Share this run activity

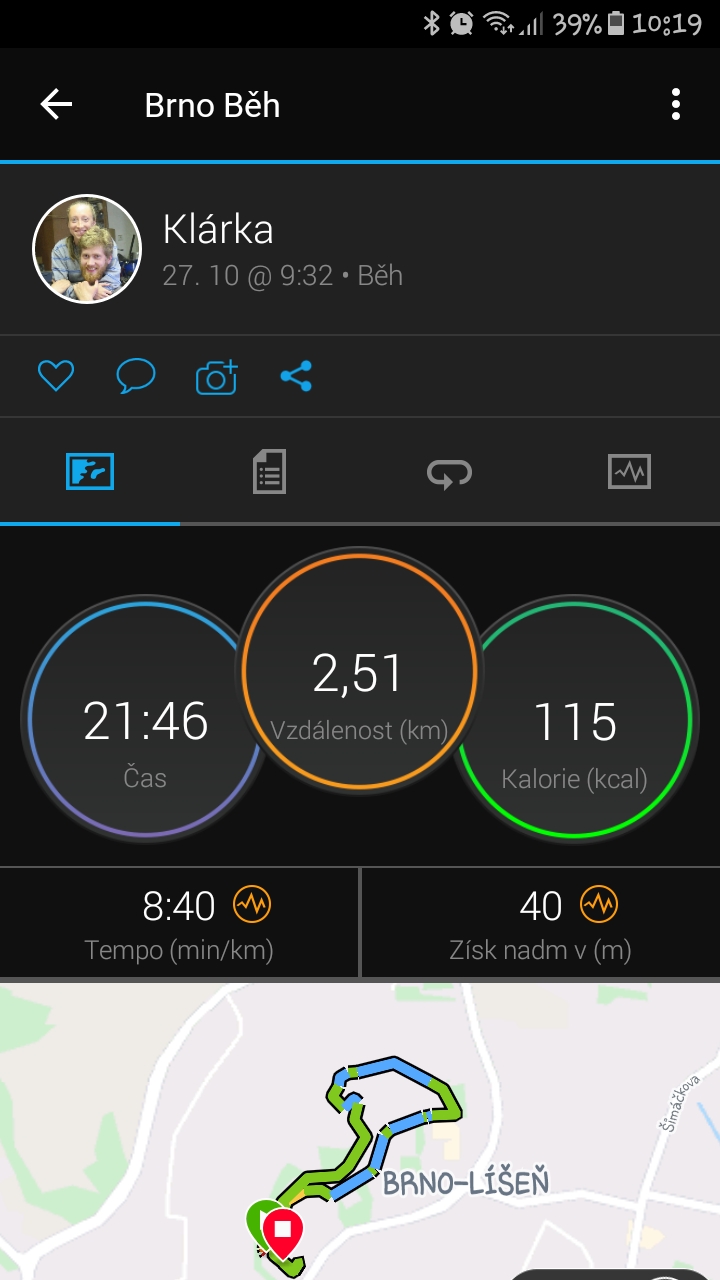pos(296,376)
